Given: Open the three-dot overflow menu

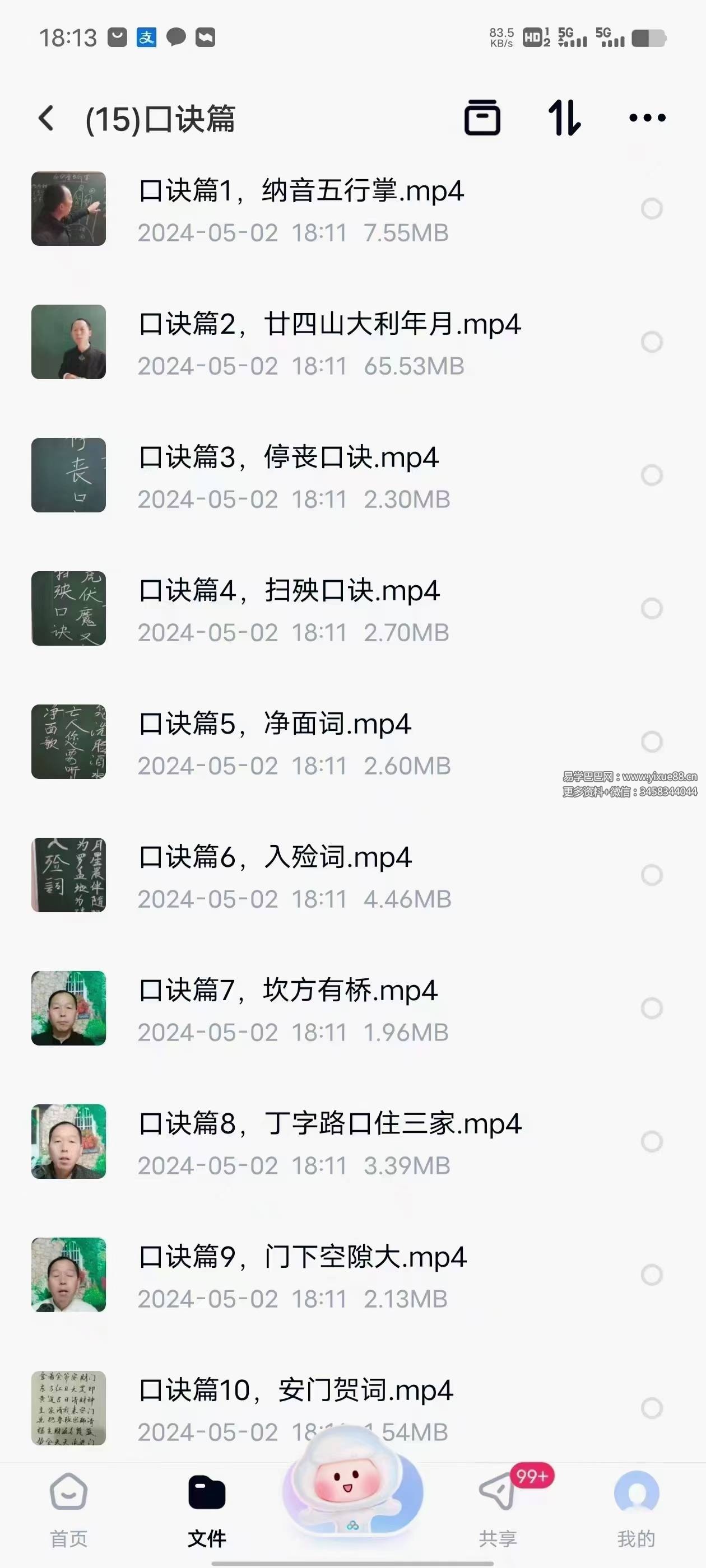Looking at the screenshot, I should pyautogui.click(x=647, y=118).
